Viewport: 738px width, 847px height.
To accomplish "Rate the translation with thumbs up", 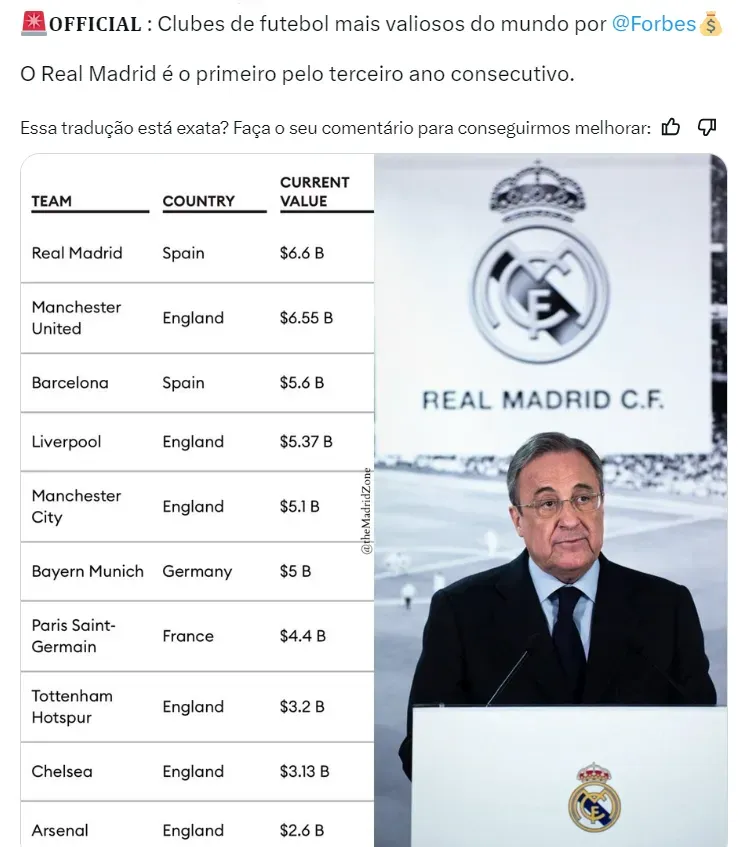I will coord(672,127).
